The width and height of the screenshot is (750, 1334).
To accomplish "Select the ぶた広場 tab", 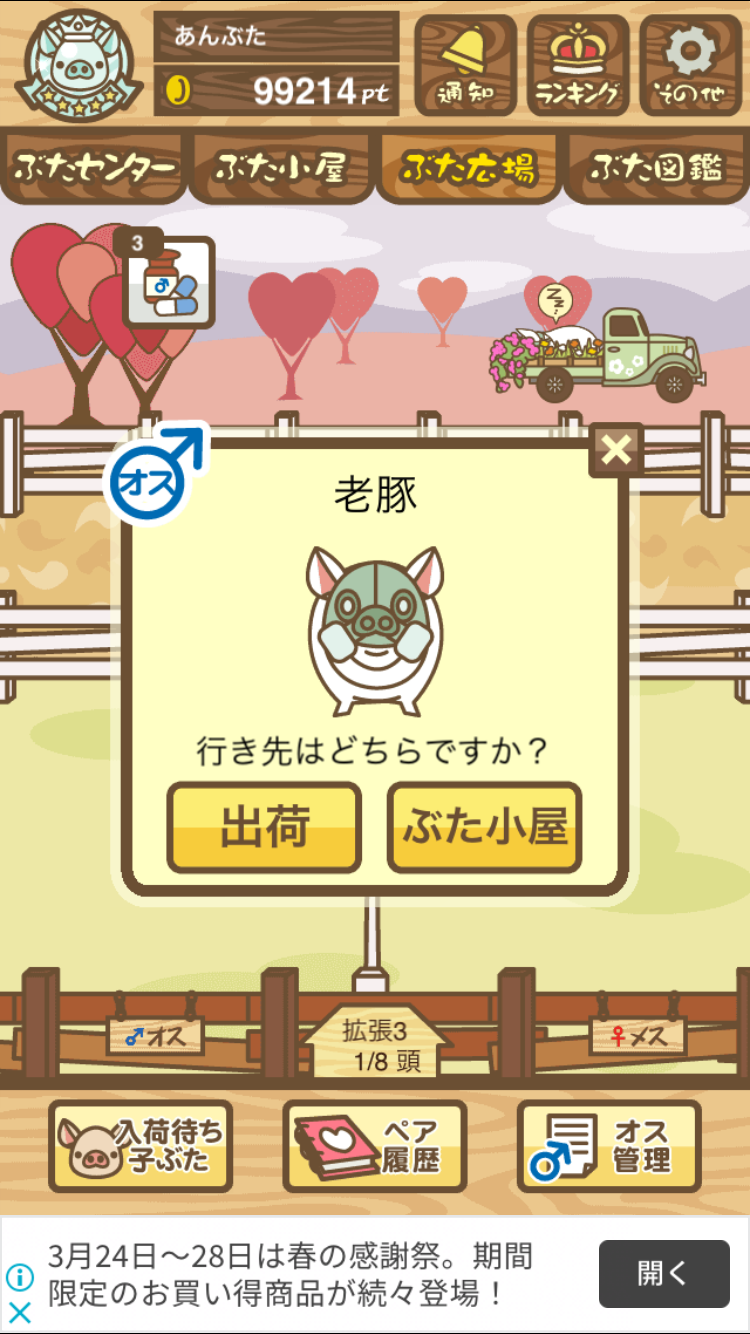I will [x=469, y=168].
